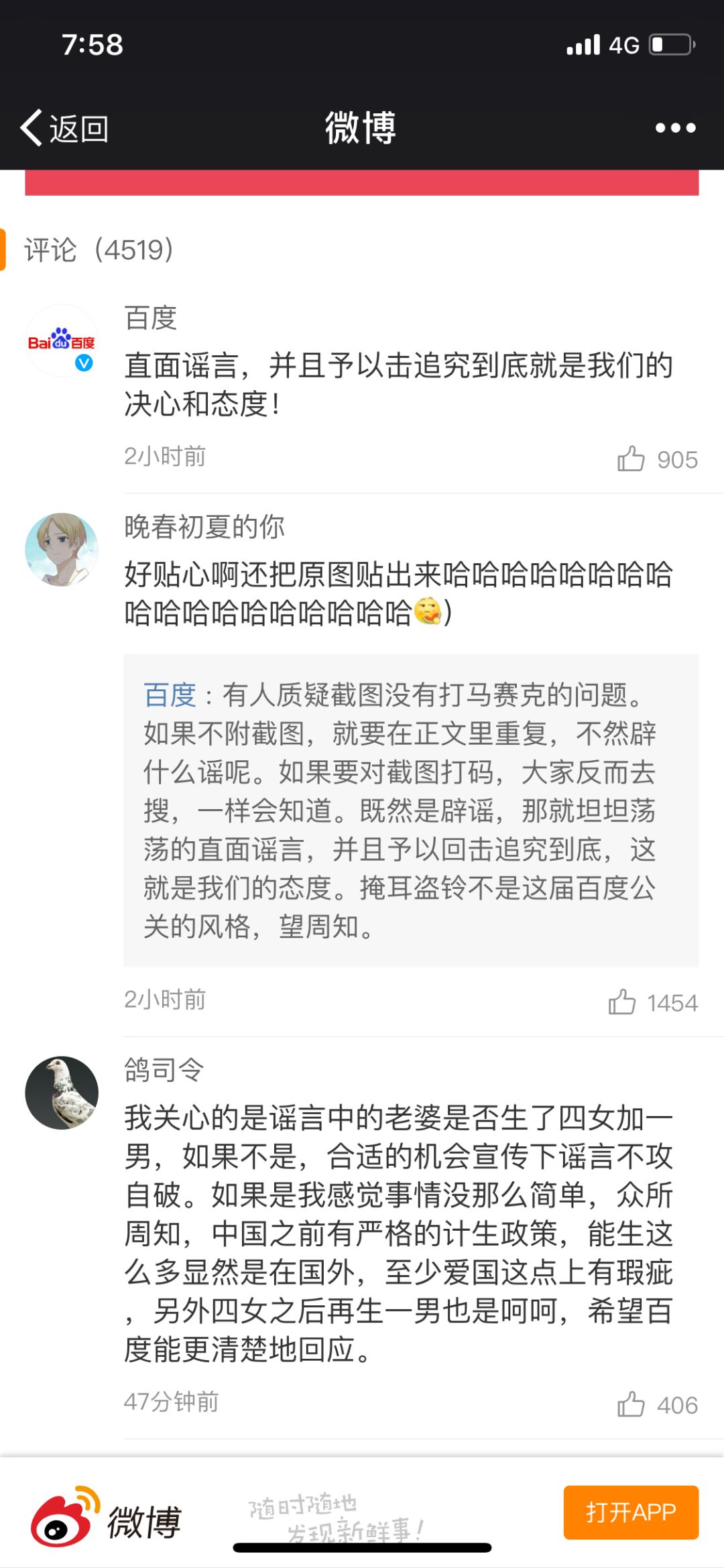This screenshot has width=724, height=1568.
Task: Open 百度's profile avatar
Action: point(62,341)
